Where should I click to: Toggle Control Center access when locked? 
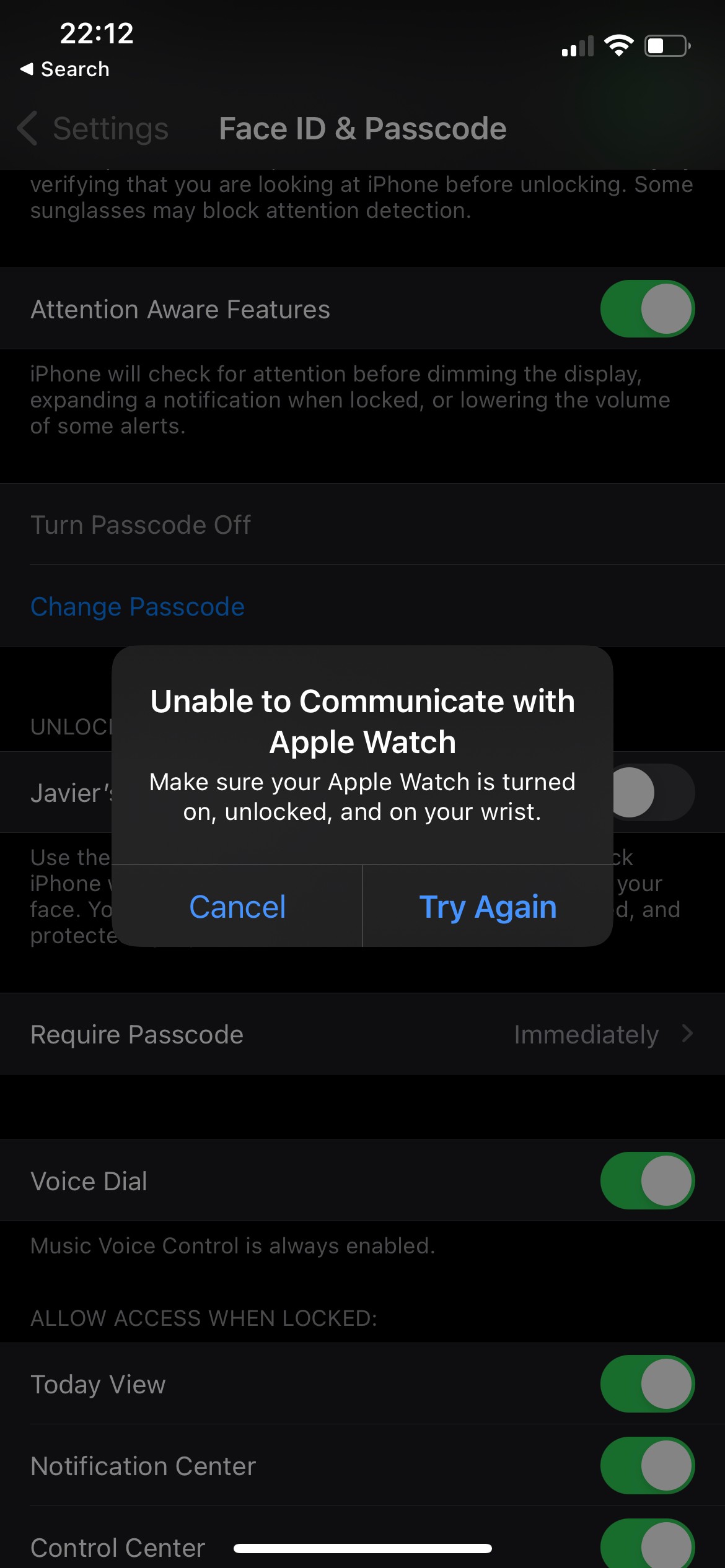click(647, 1545)
